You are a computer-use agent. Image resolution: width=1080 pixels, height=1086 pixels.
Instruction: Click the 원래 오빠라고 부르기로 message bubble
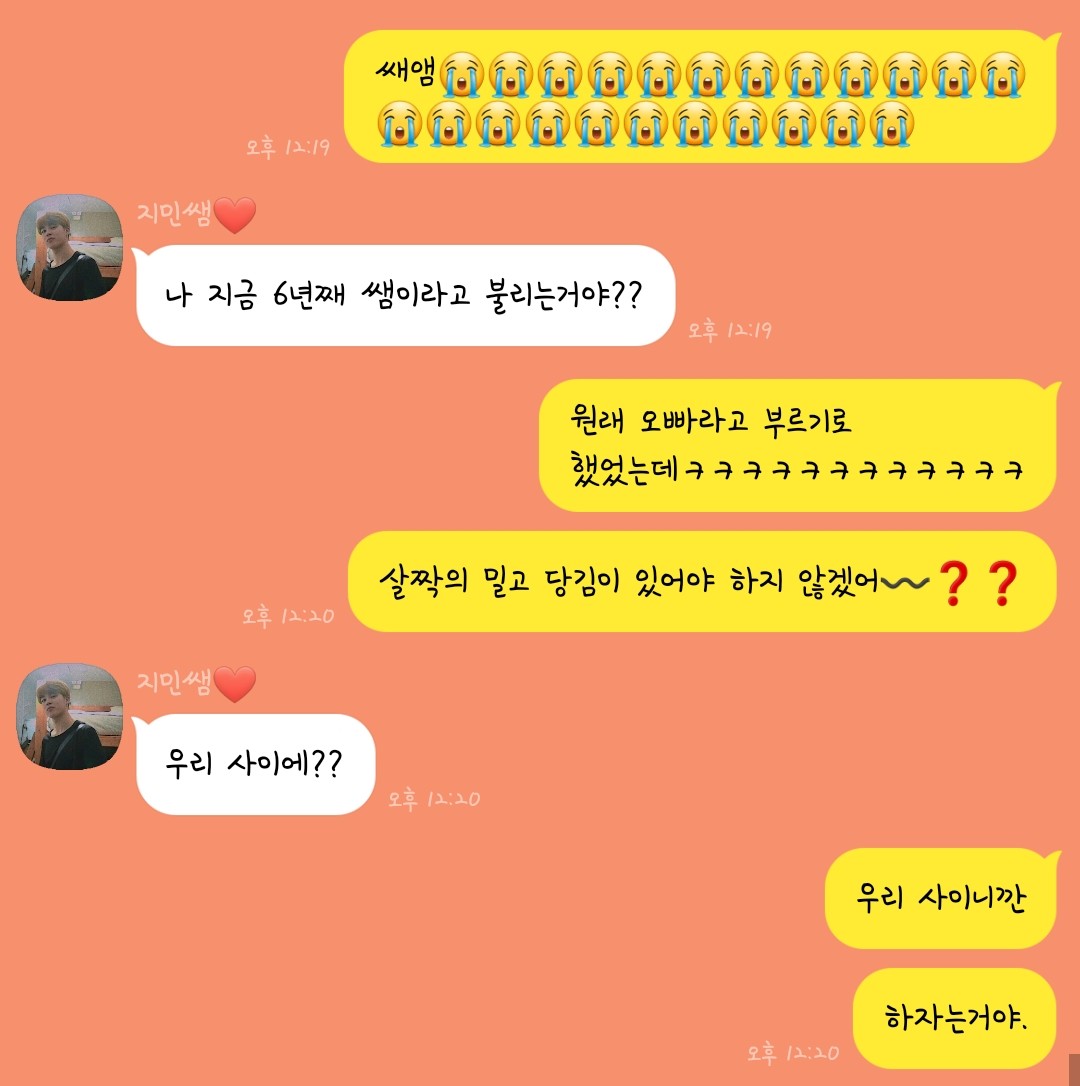tap(800, 445)
